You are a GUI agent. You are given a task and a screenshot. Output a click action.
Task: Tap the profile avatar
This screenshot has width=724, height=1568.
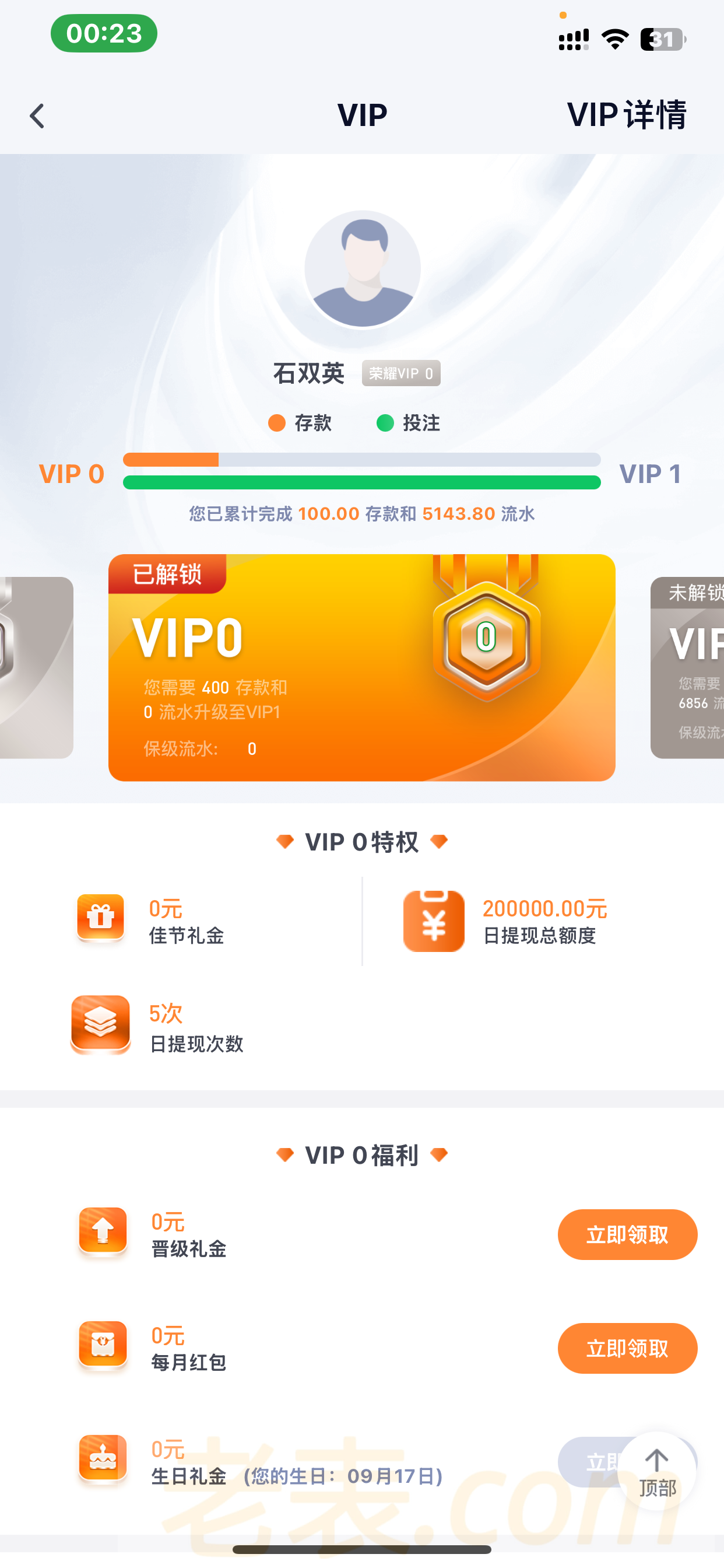coord(363,268)
